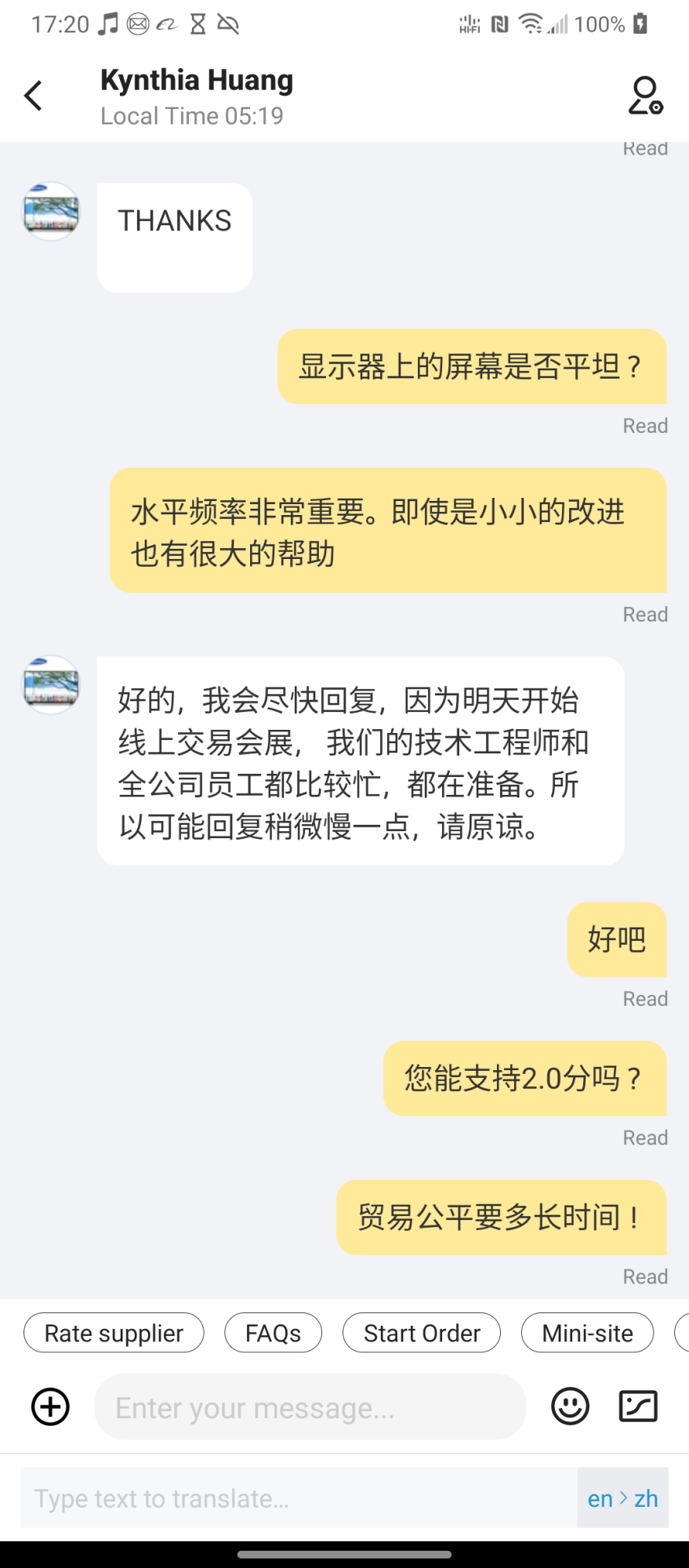689x1568 pixels.
Task: Select Start Order chip
Action: click(x=422, y=1333)
